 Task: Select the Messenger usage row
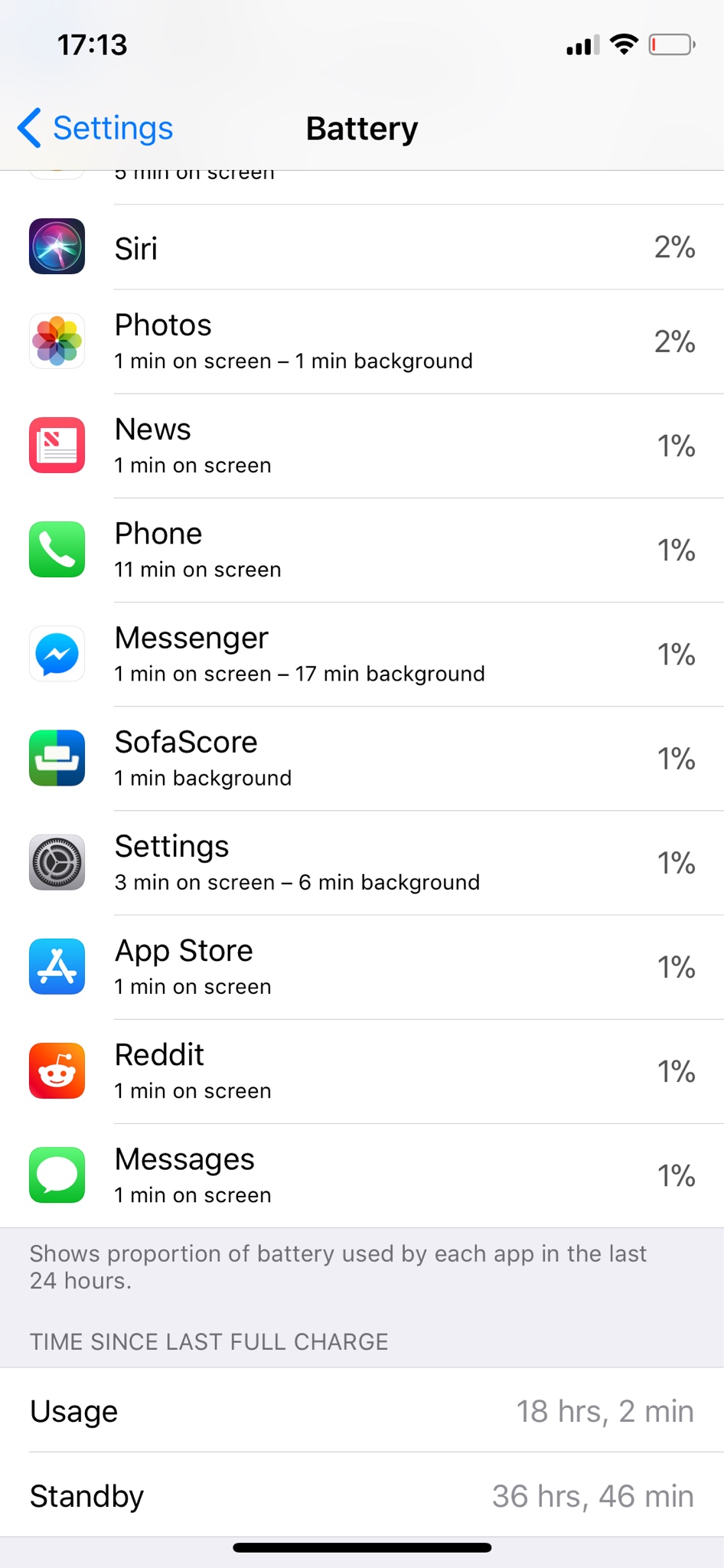(362, 654)
